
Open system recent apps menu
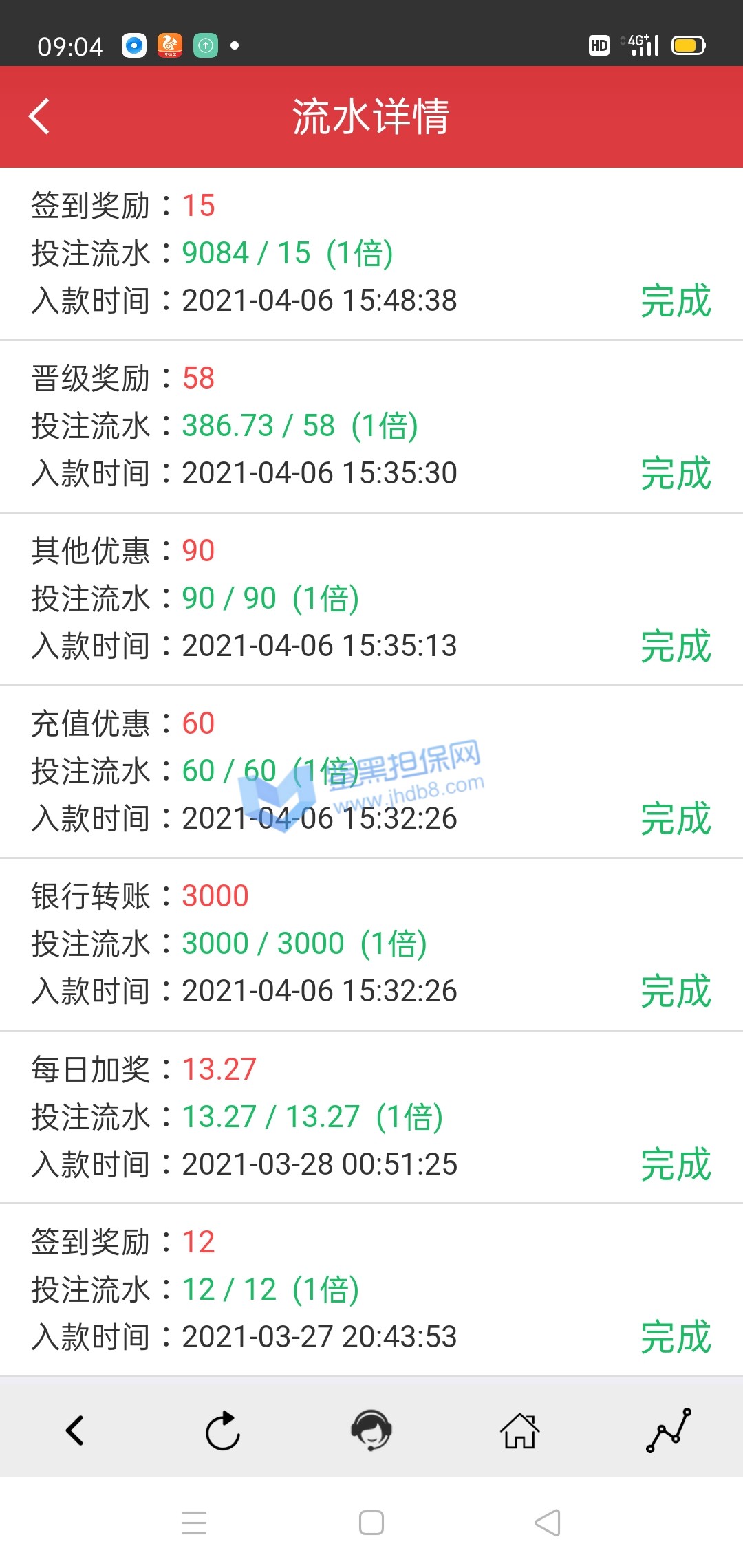pyautogui.click(x=194, y=1523)
